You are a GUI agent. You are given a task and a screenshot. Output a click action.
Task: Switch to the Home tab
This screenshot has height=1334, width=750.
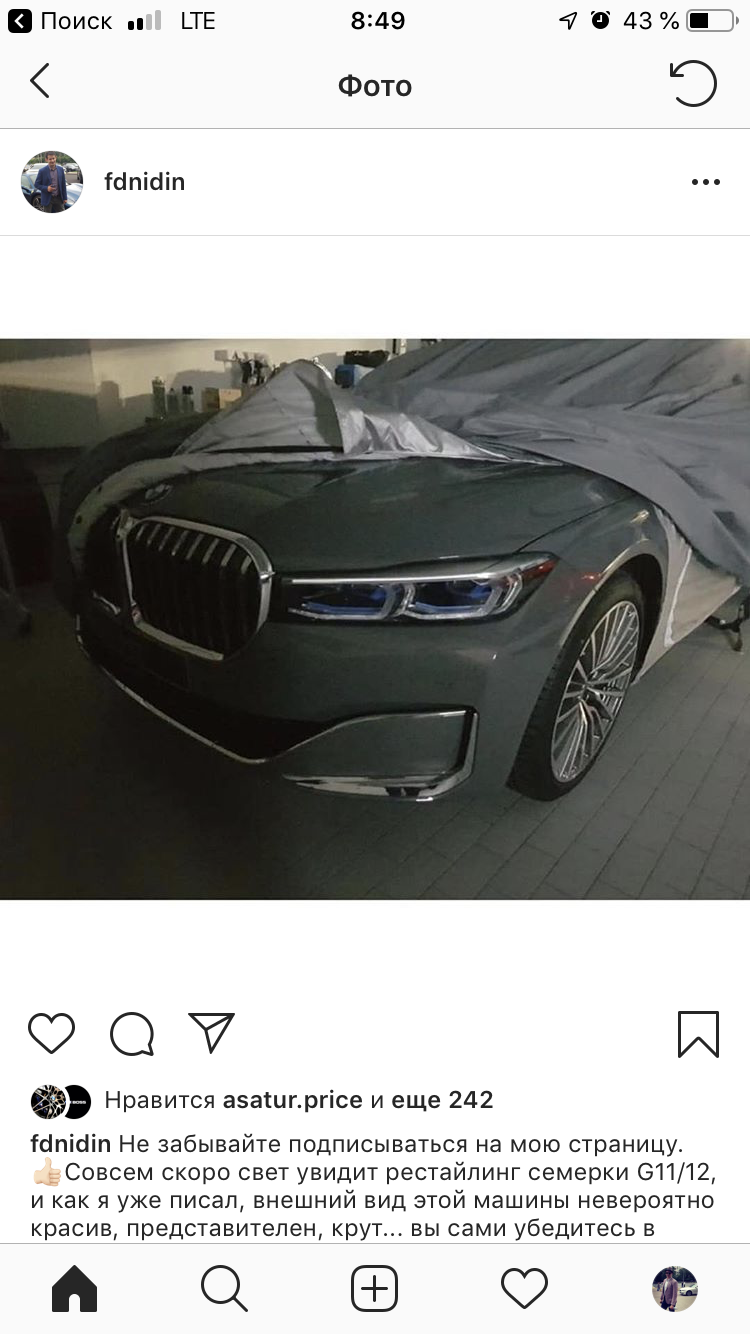75,1288
